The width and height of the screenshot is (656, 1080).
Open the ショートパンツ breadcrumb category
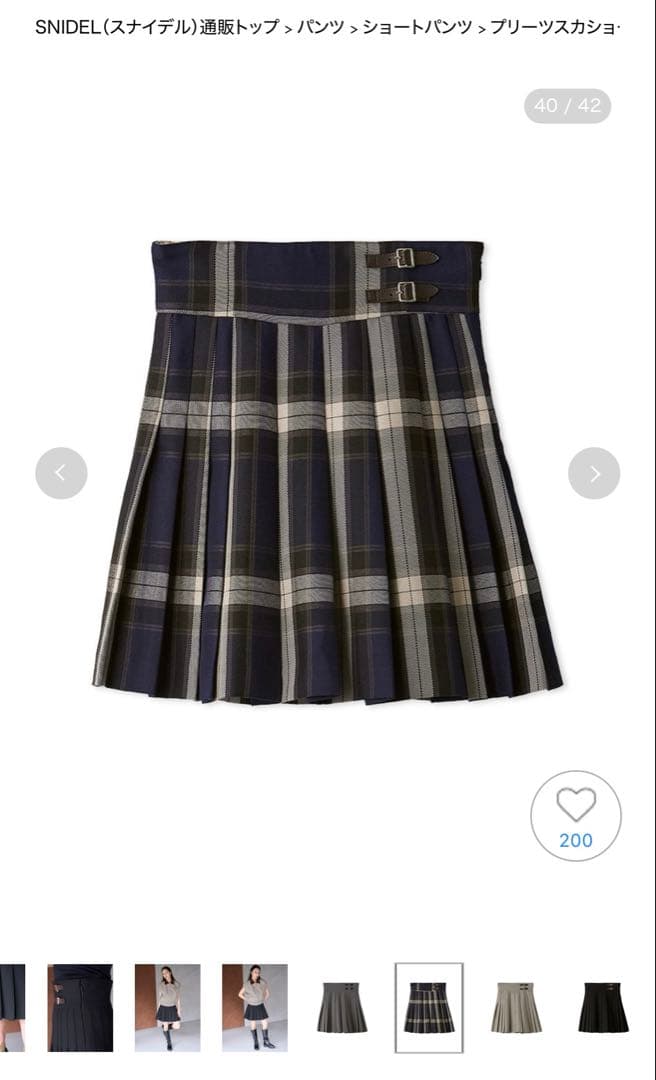417,27
